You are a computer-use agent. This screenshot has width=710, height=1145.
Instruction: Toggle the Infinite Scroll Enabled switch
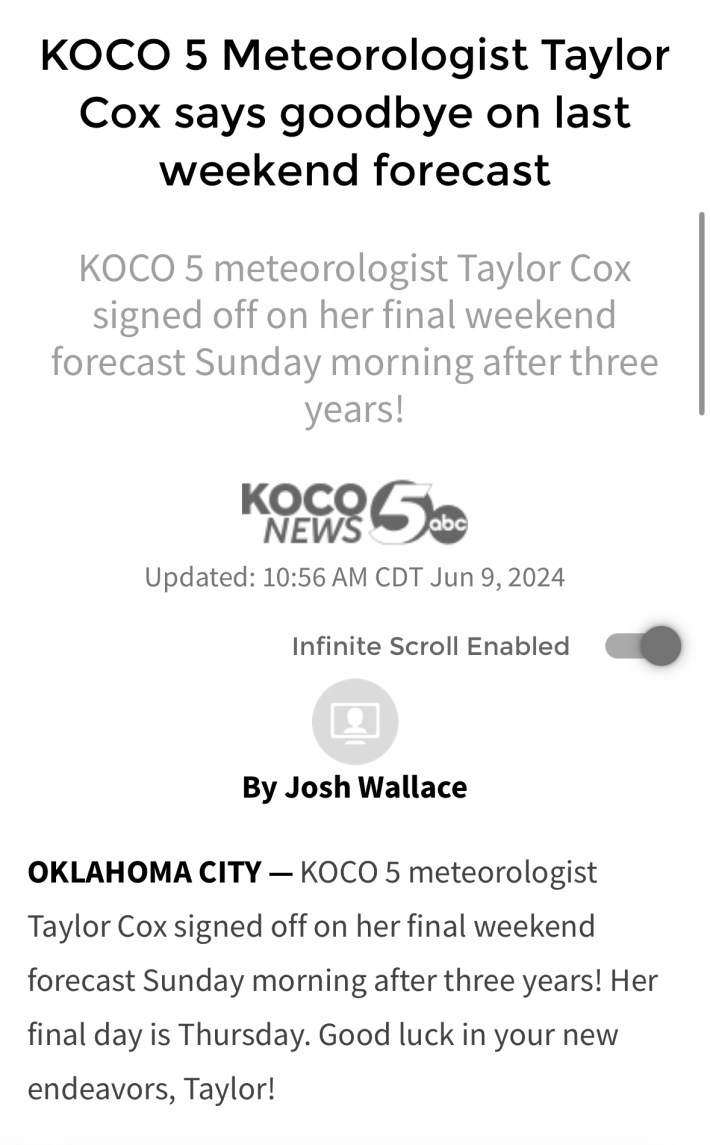(643, 646)
